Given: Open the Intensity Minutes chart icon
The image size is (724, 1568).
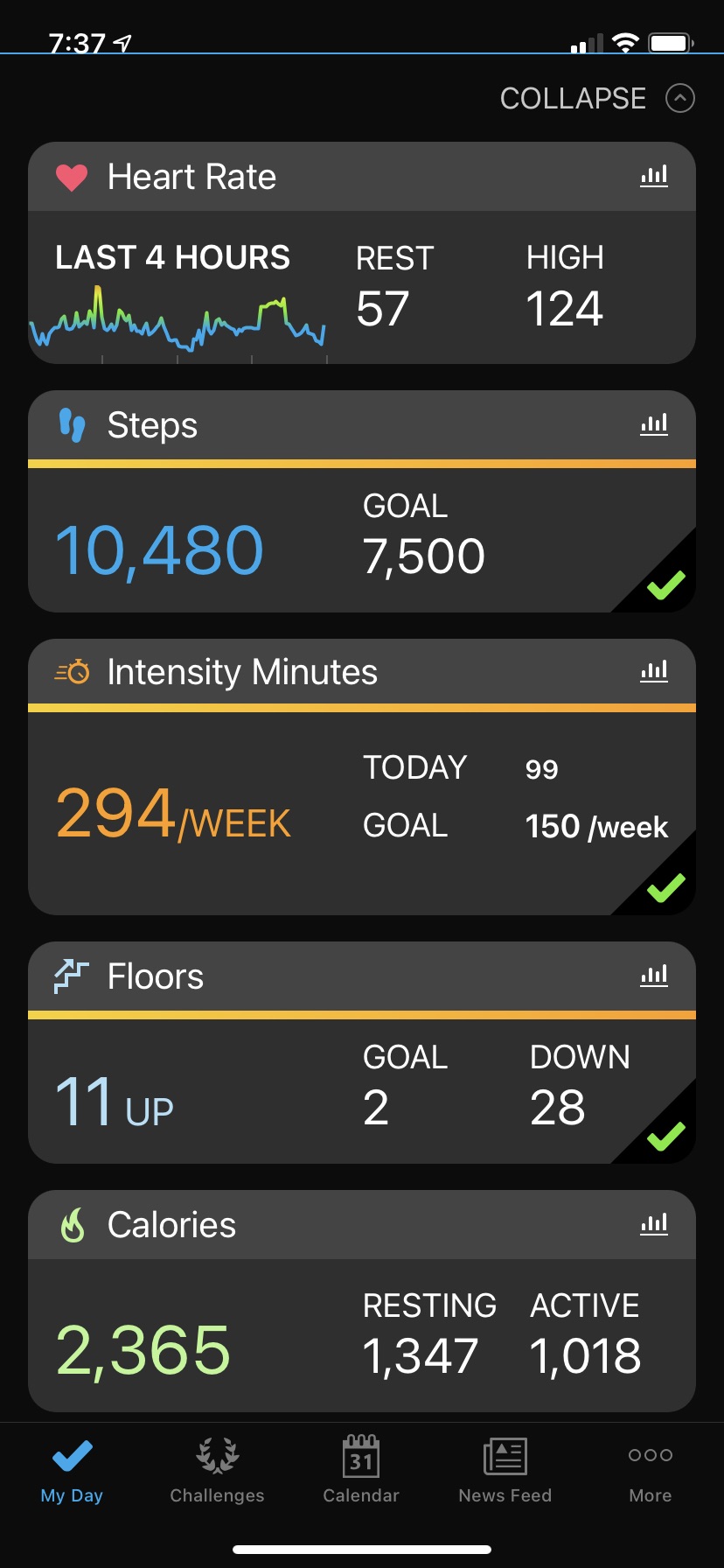Looking at the screenshot, I should coord(653,672).
